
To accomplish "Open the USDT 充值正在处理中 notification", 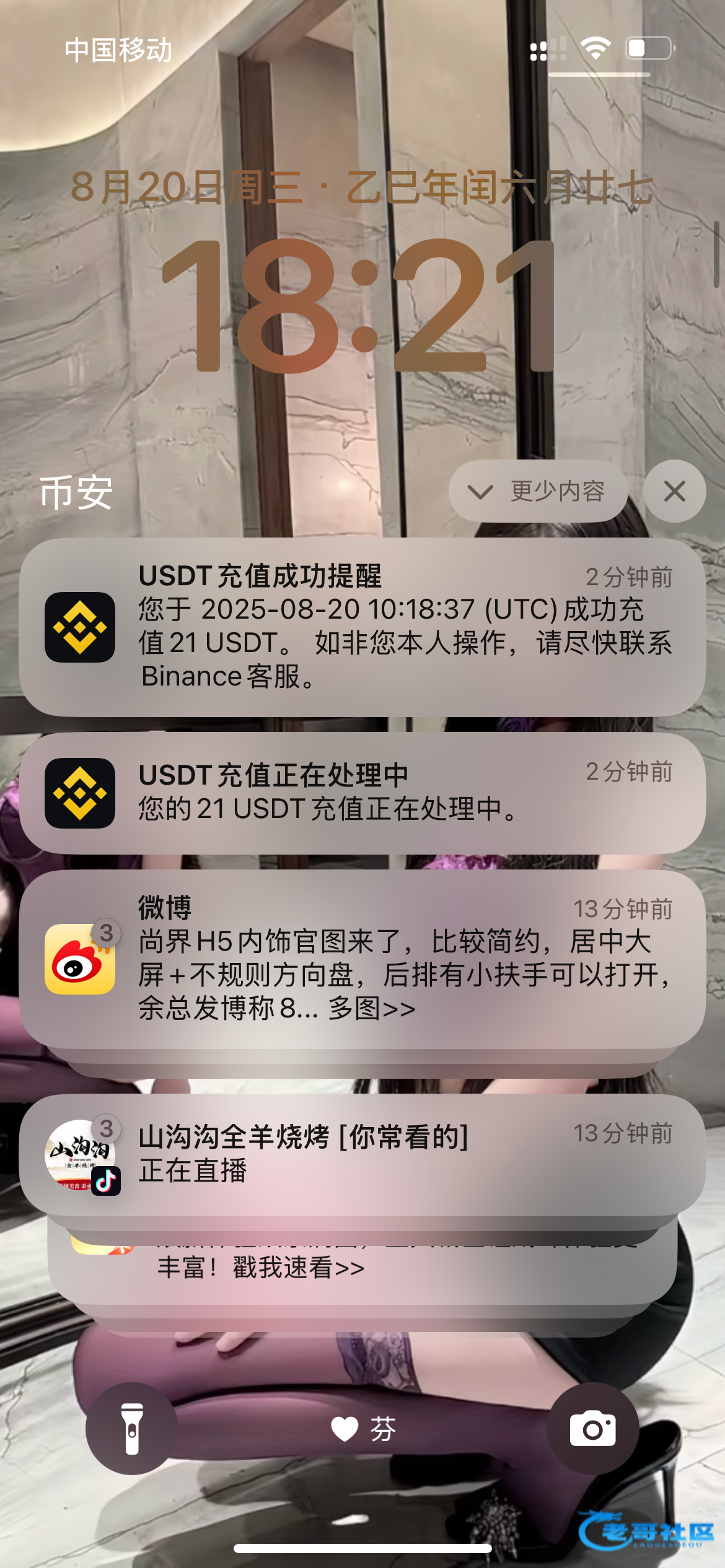I will [362, 793].
